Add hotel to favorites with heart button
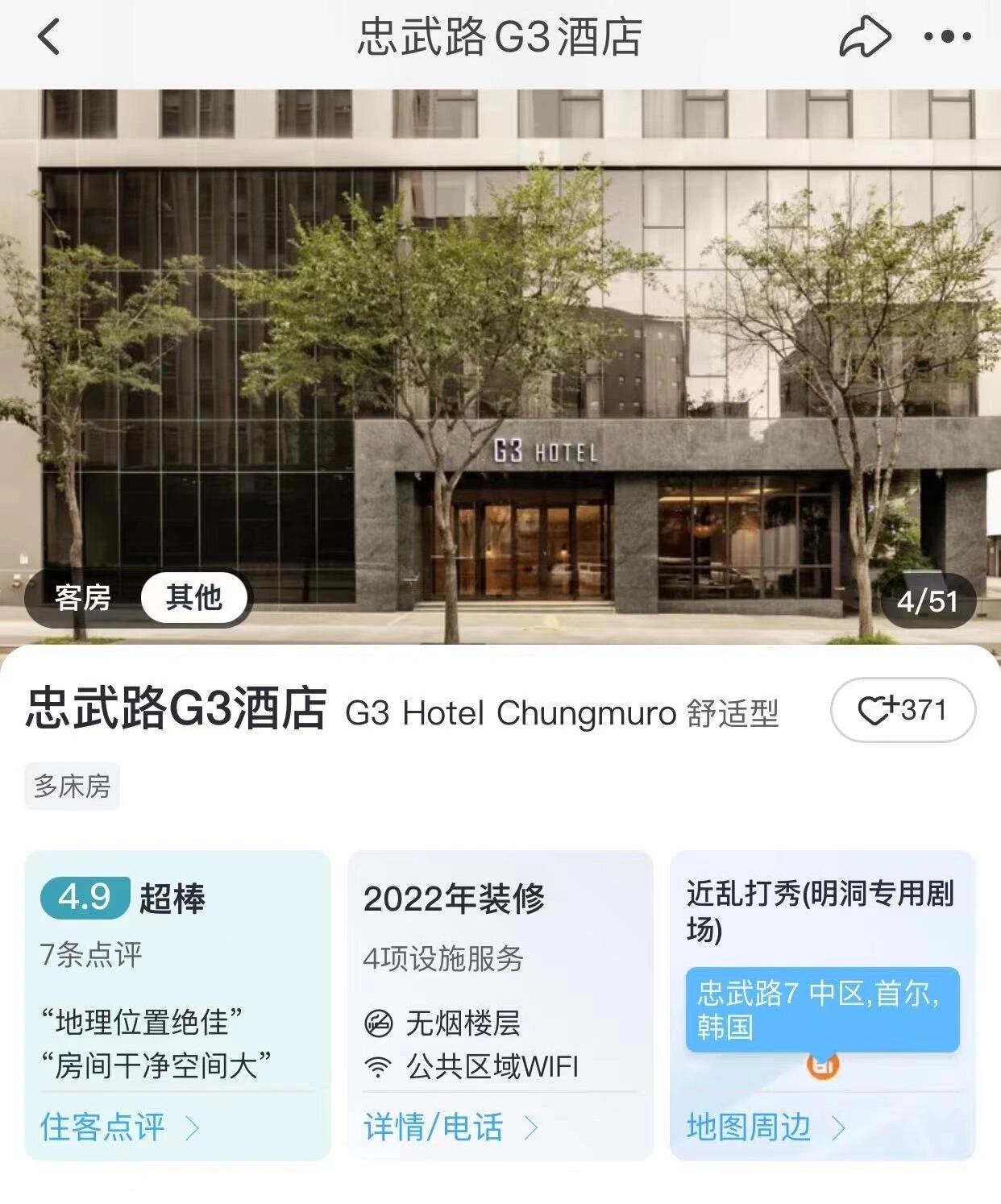 (903, 710)
